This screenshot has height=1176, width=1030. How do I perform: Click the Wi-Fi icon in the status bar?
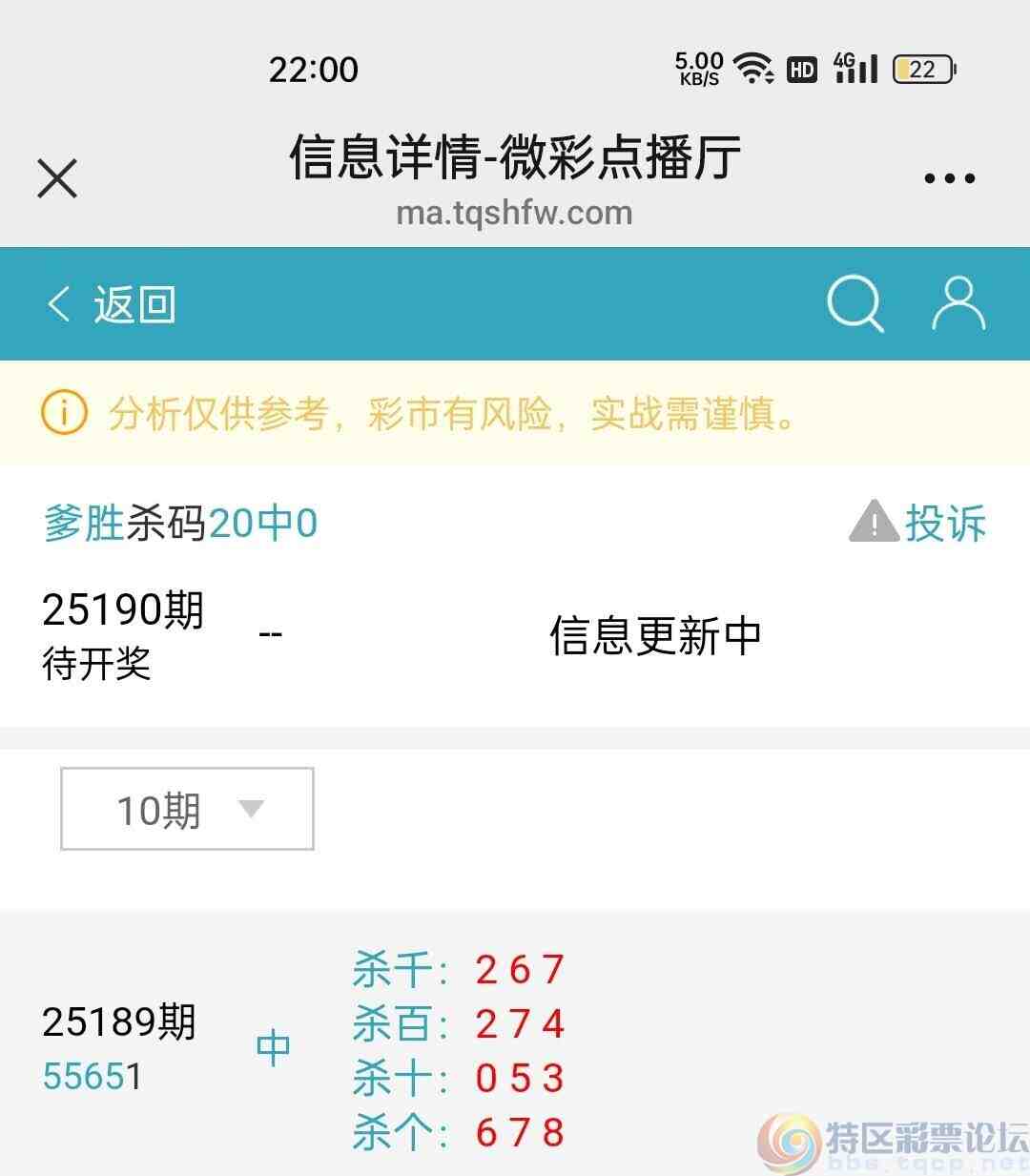pos(752,67)
